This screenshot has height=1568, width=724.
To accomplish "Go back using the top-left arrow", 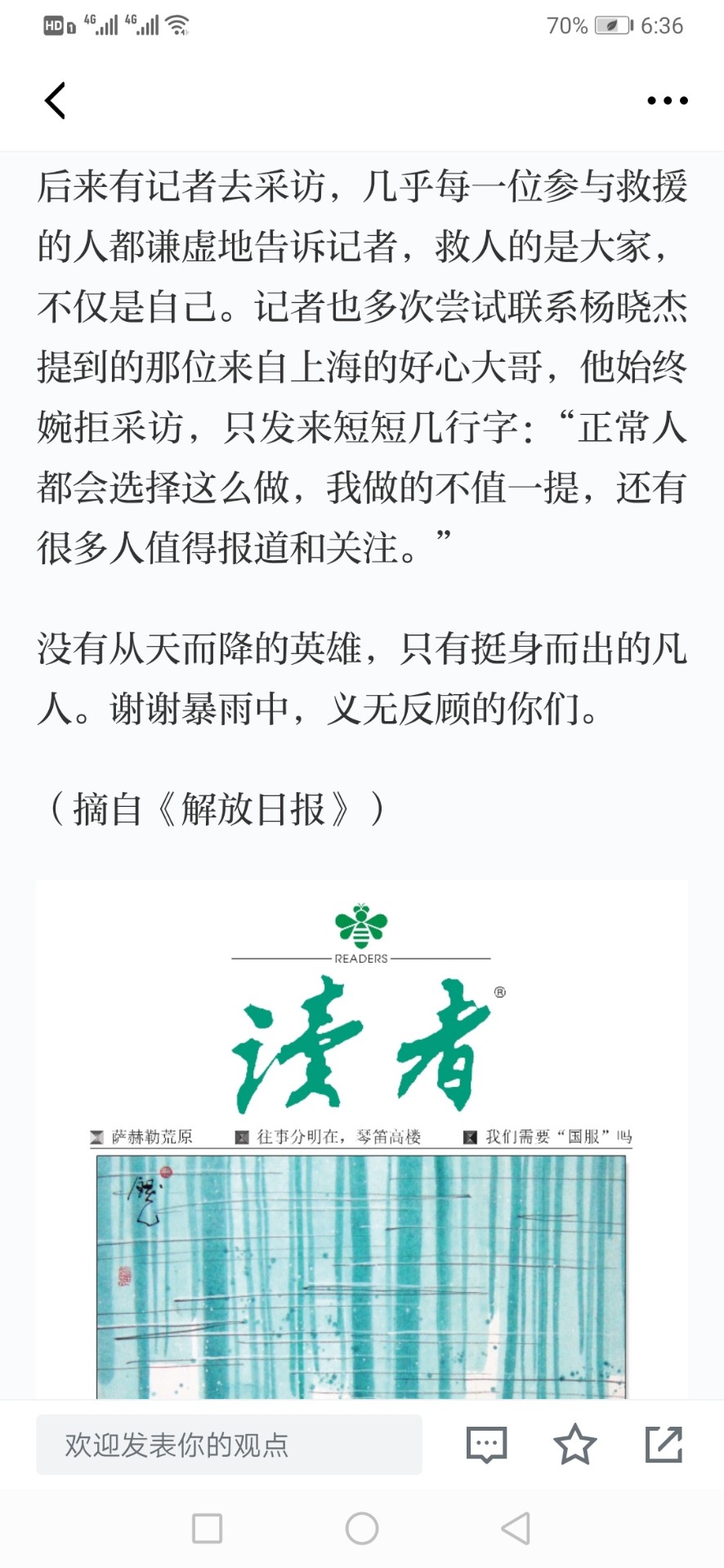I will click(55, 100).
